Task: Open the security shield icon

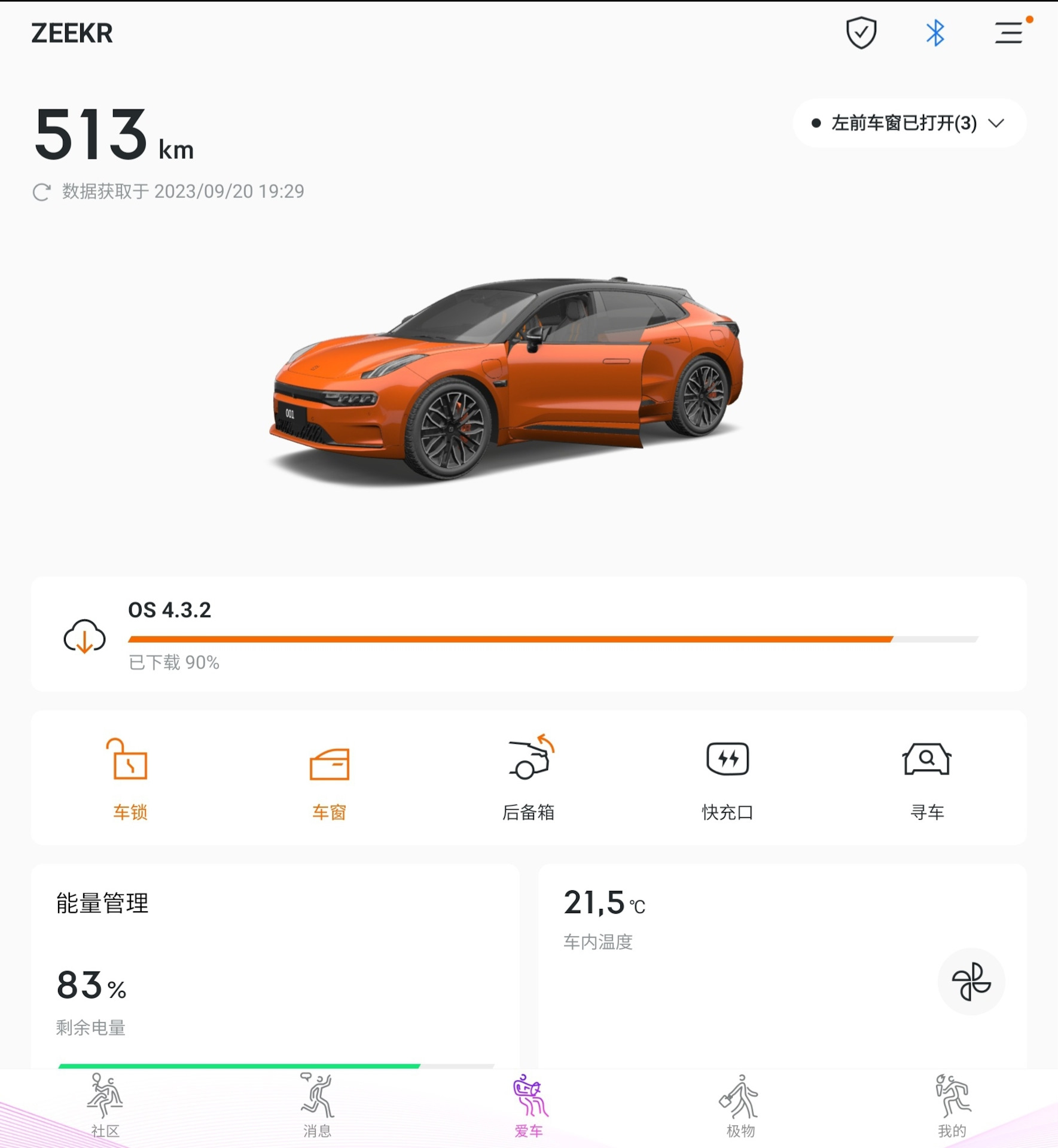Action: [861, 33]
